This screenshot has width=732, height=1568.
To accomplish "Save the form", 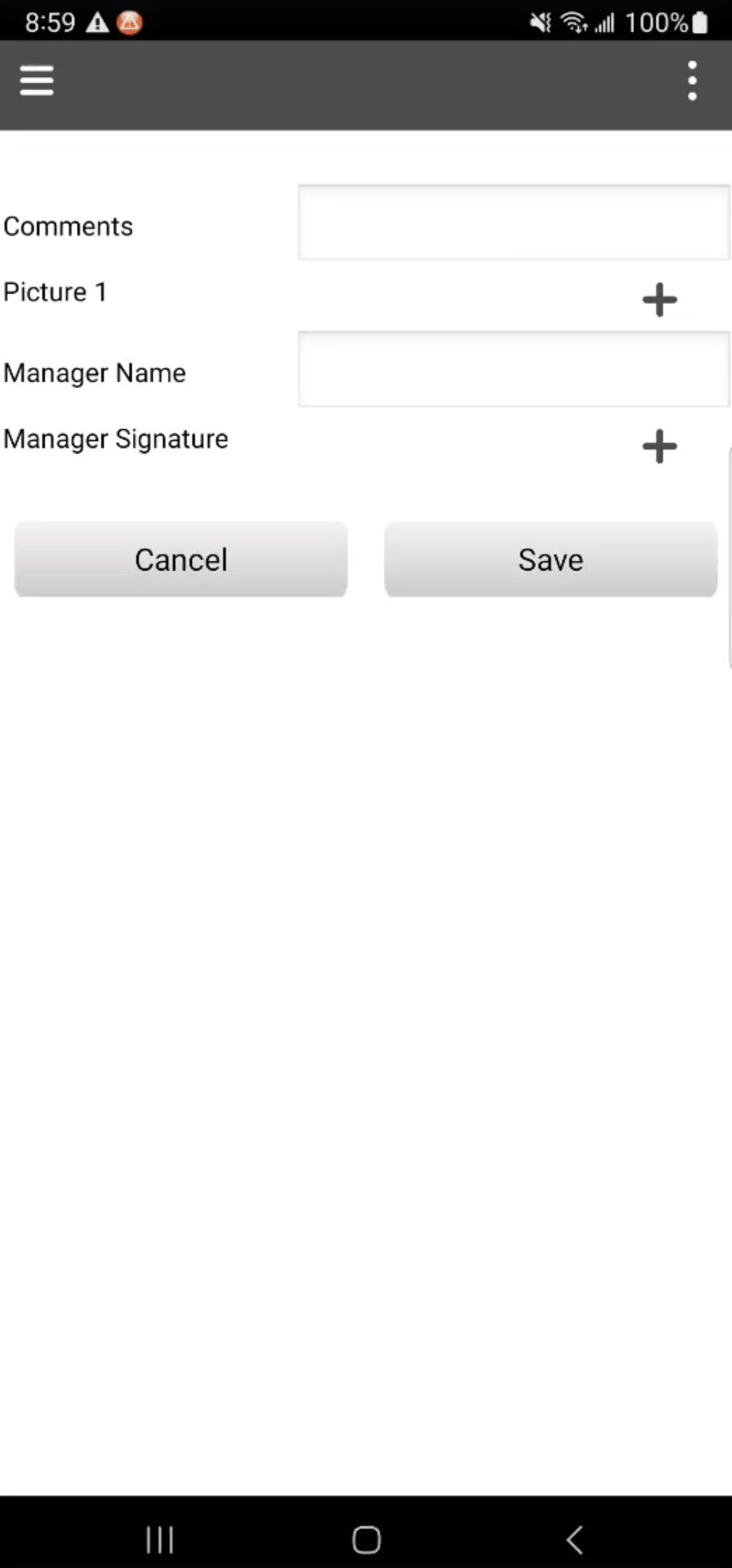I will [x=550, y=560].
